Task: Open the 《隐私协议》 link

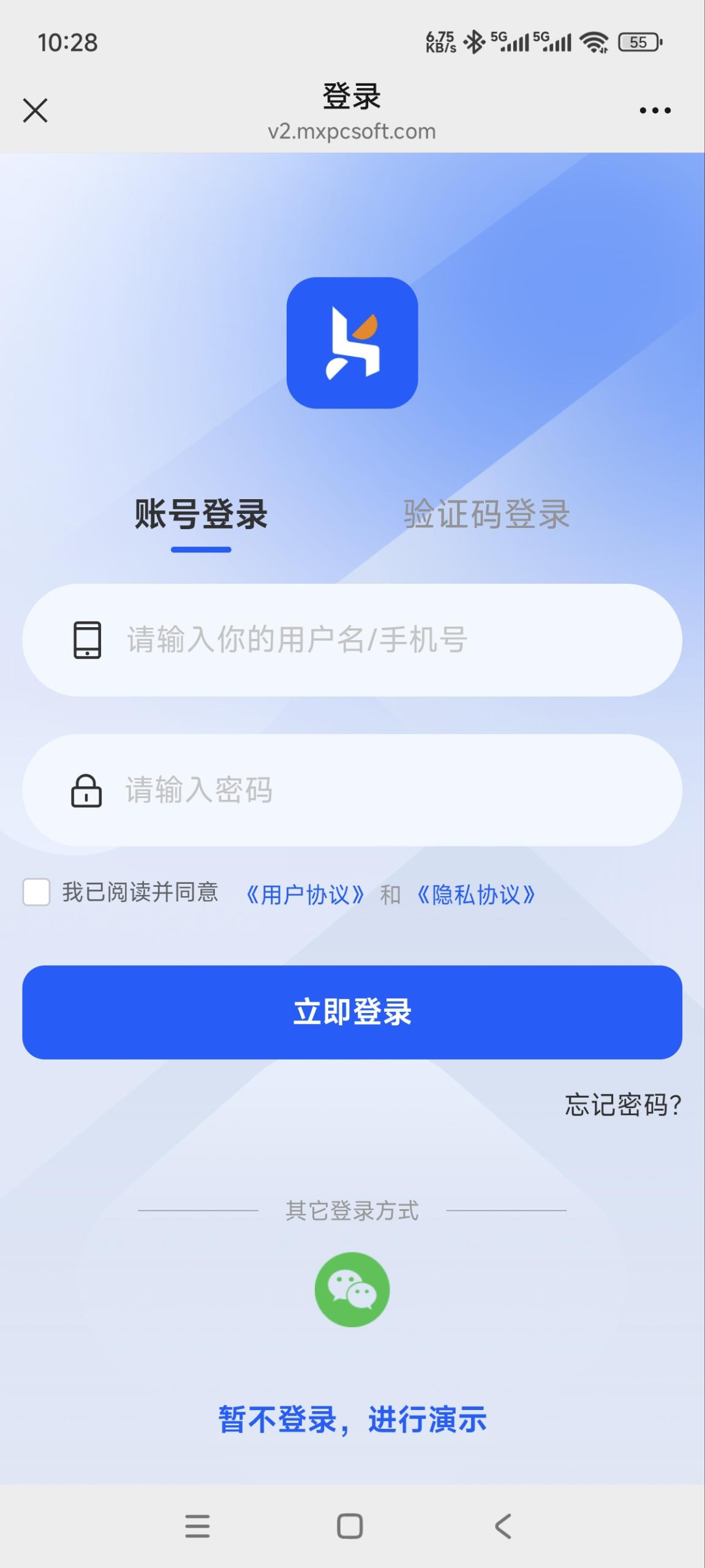Action: coord(476,895)
